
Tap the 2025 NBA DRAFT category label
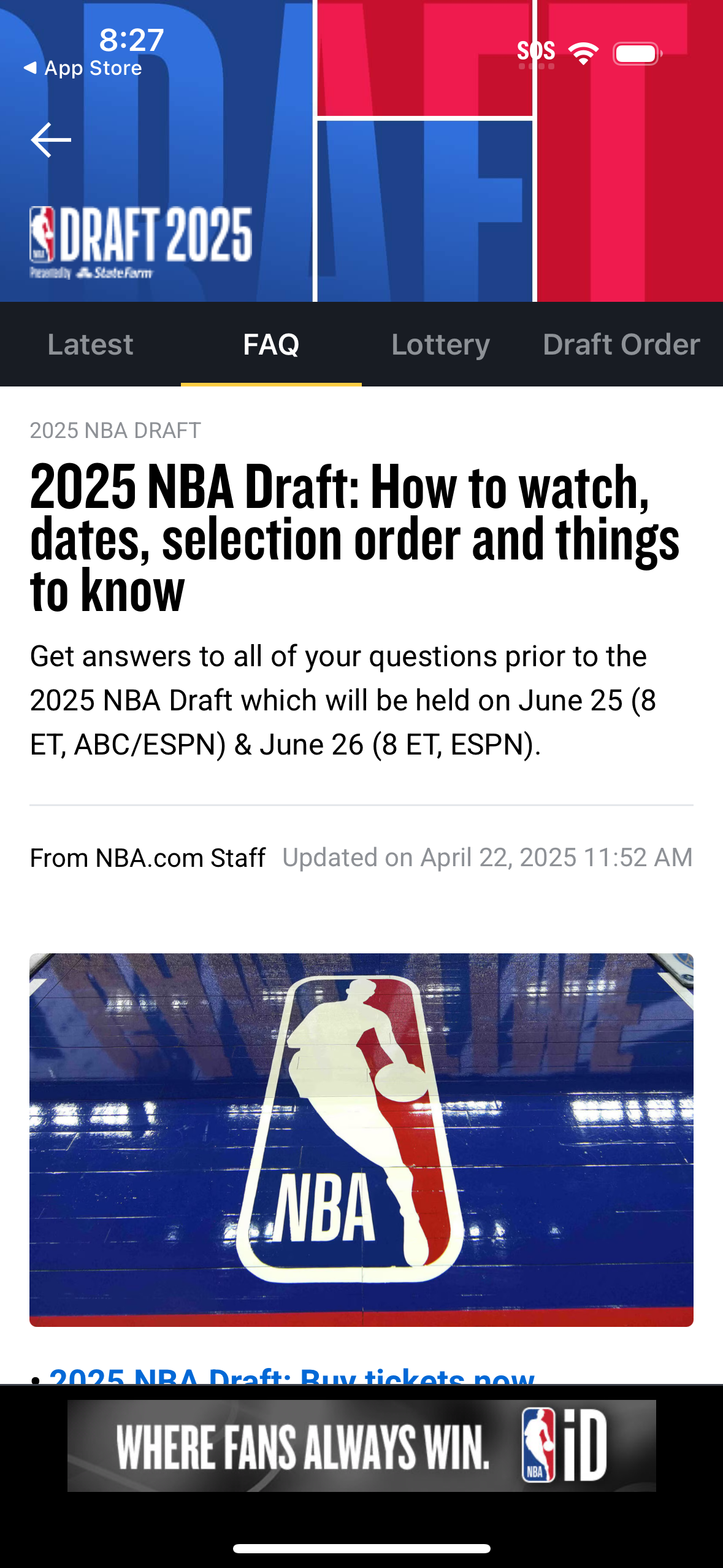click(115, 431)
